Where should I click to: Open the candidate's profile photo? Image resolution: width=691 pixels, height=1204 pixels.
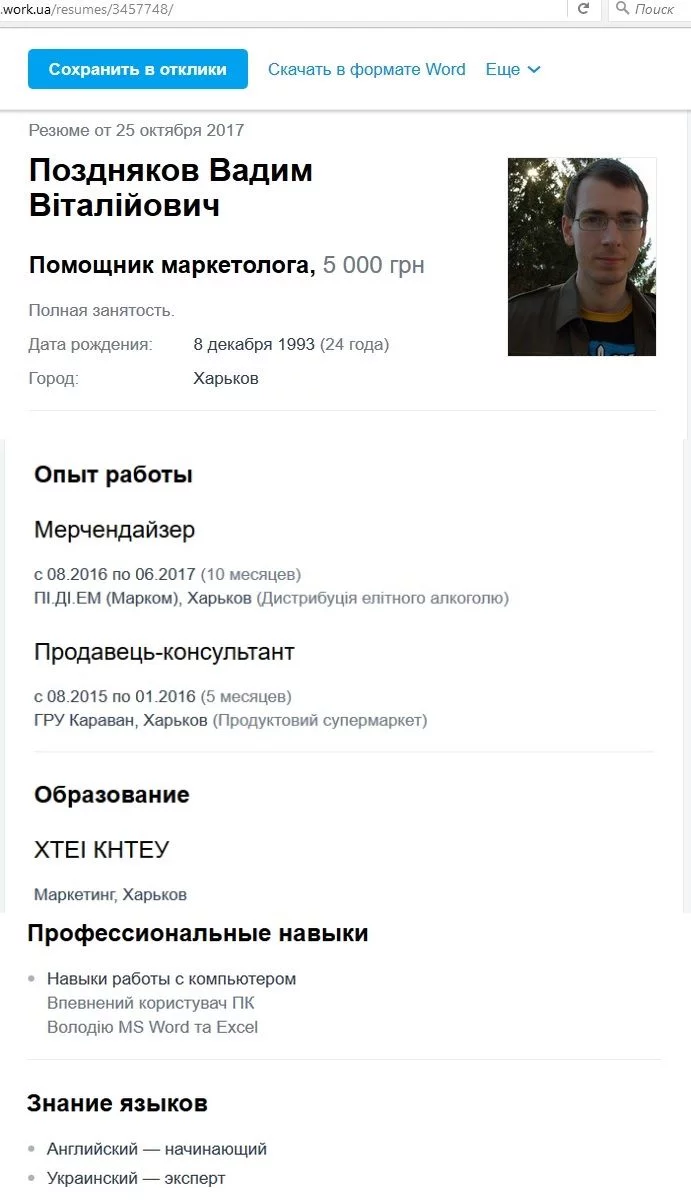pos(581,256)
